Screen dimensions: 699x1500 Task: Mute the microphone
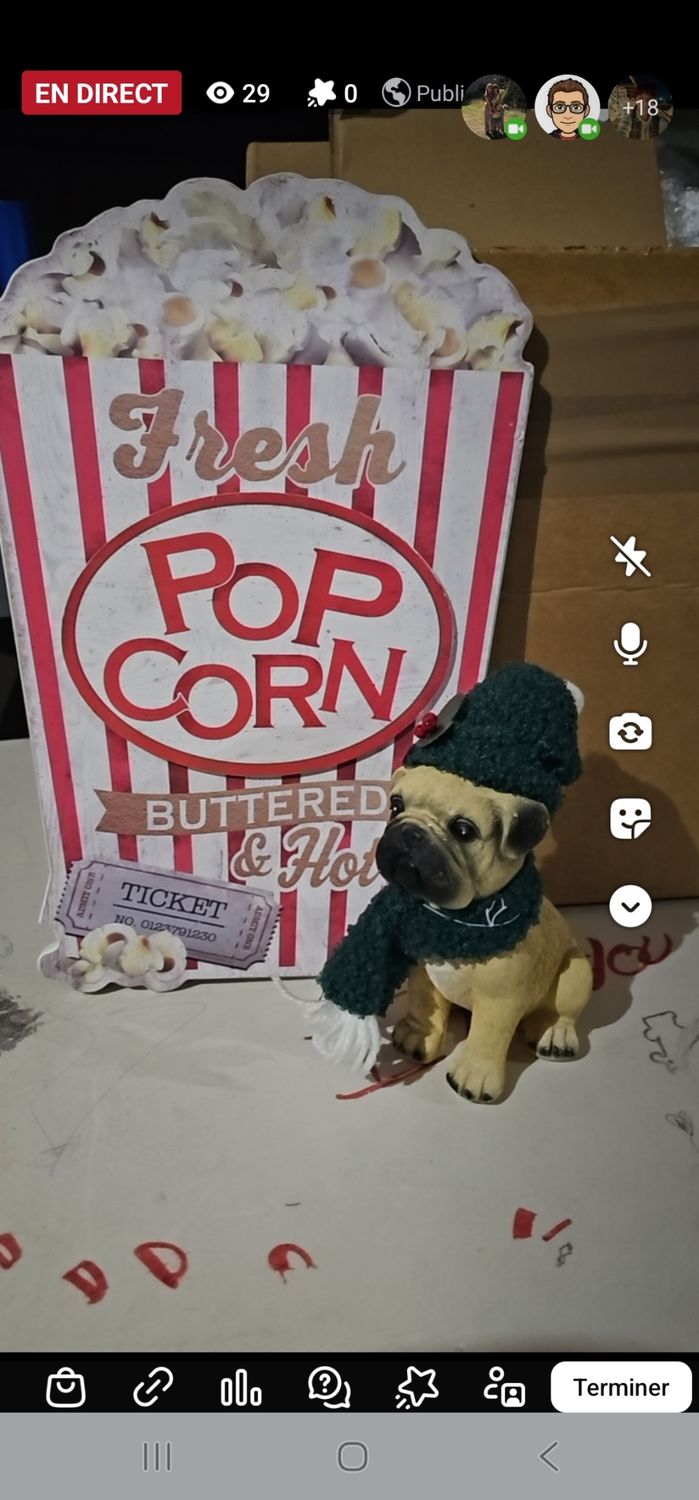[630, 644]
